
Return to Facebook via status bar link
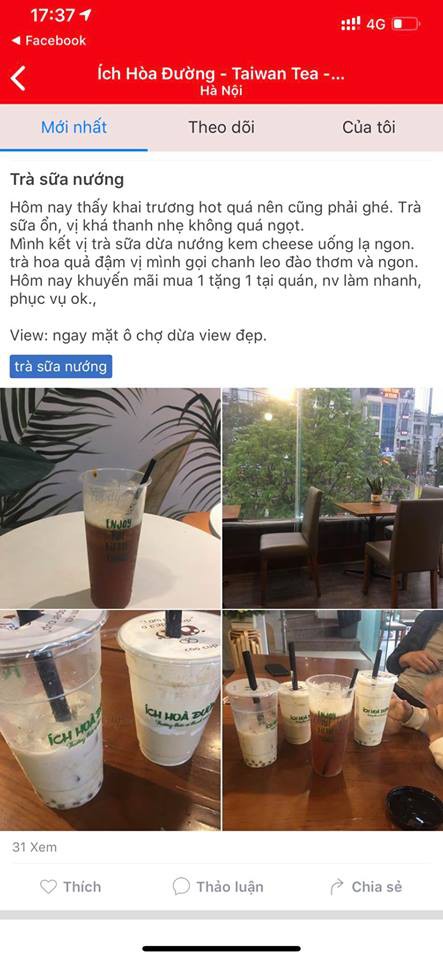[49, 40]
